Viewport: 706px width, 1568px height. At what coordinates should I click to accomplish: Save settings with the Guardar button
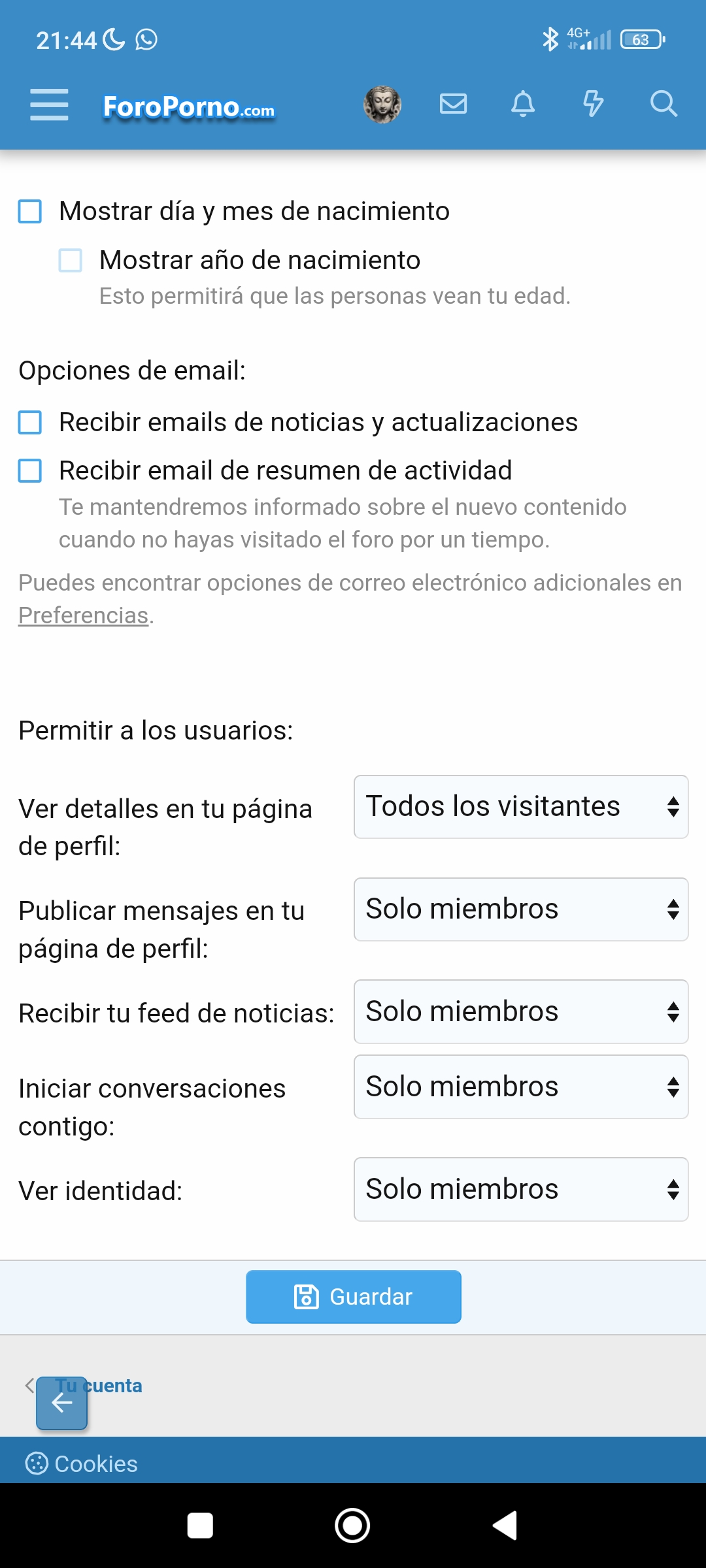(x=354, y=1297)
